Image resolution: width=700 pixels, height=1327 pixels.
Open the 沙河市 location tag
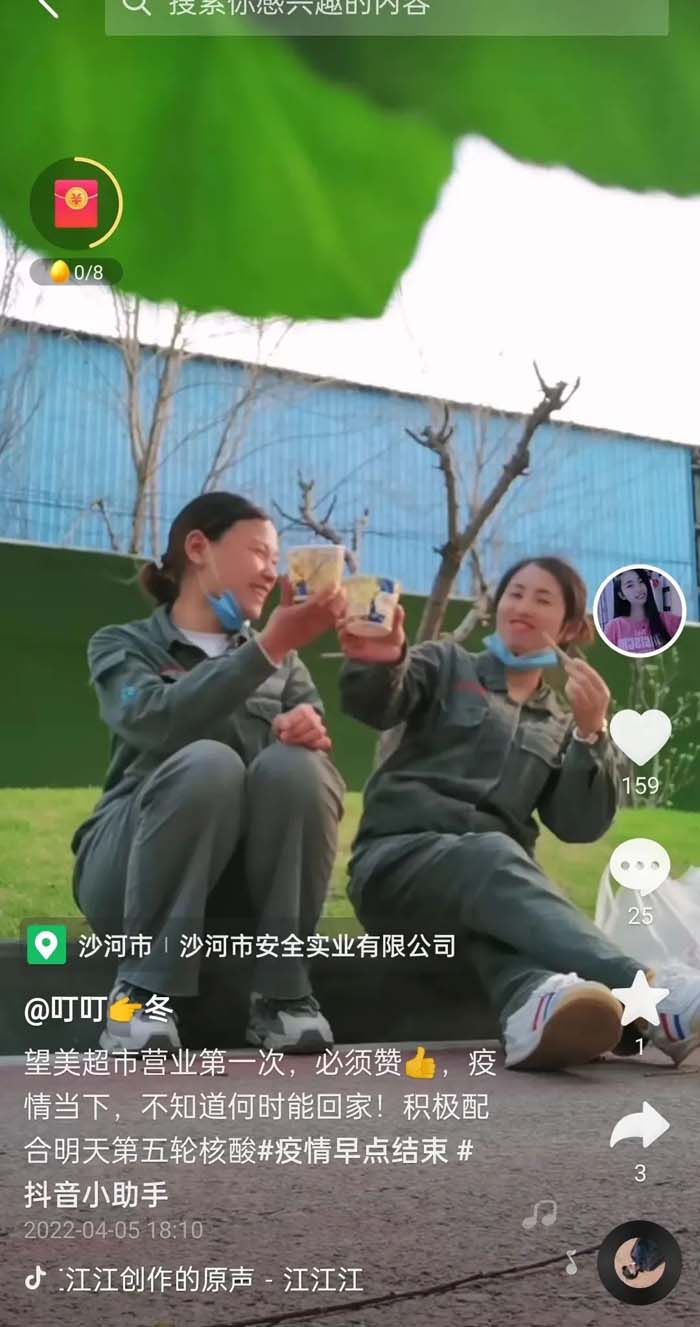coord(115,945)
